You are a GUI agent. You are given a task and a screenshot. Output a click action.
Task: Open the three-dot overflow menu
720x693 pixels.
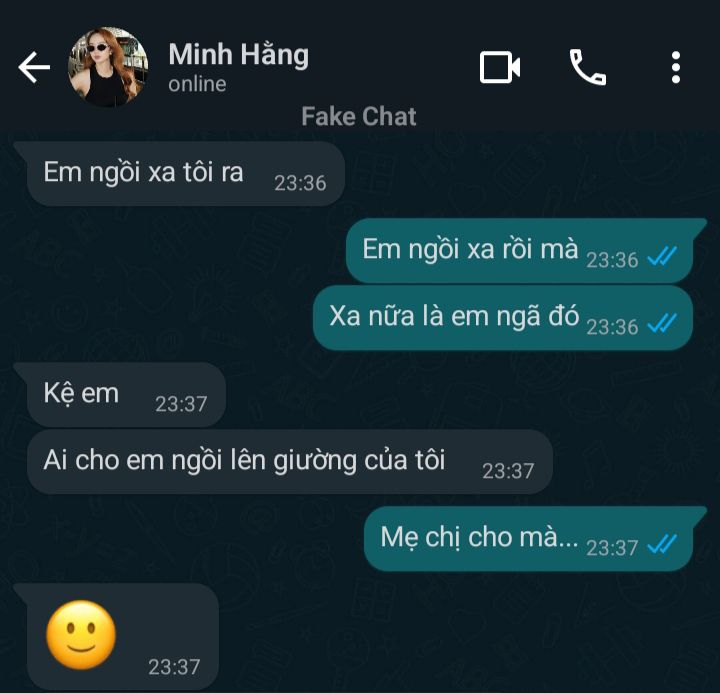coord(676,67)
